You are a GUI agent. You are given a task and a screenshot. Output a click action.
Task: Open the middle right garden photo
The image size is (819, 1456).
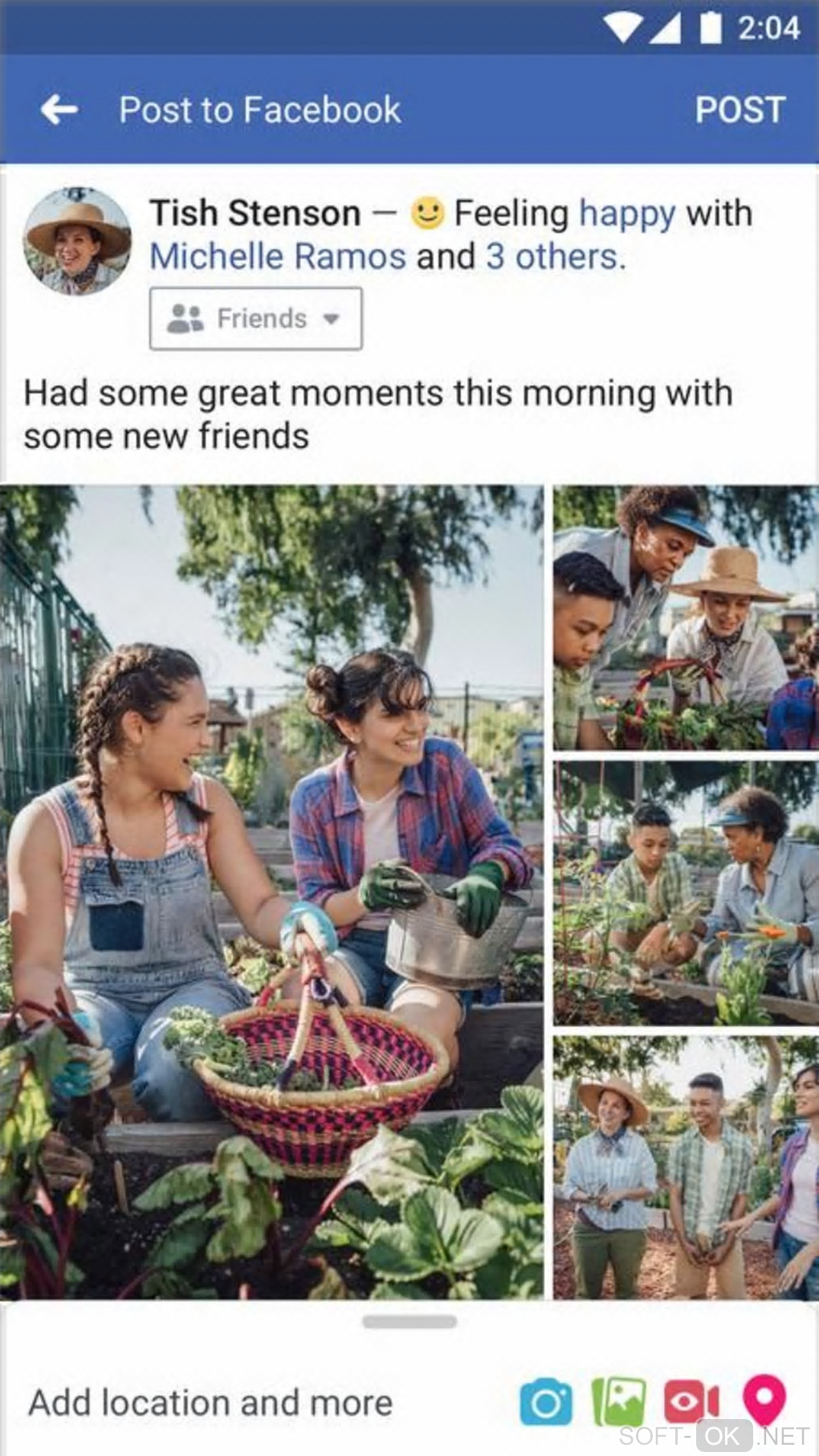[686, 893]
